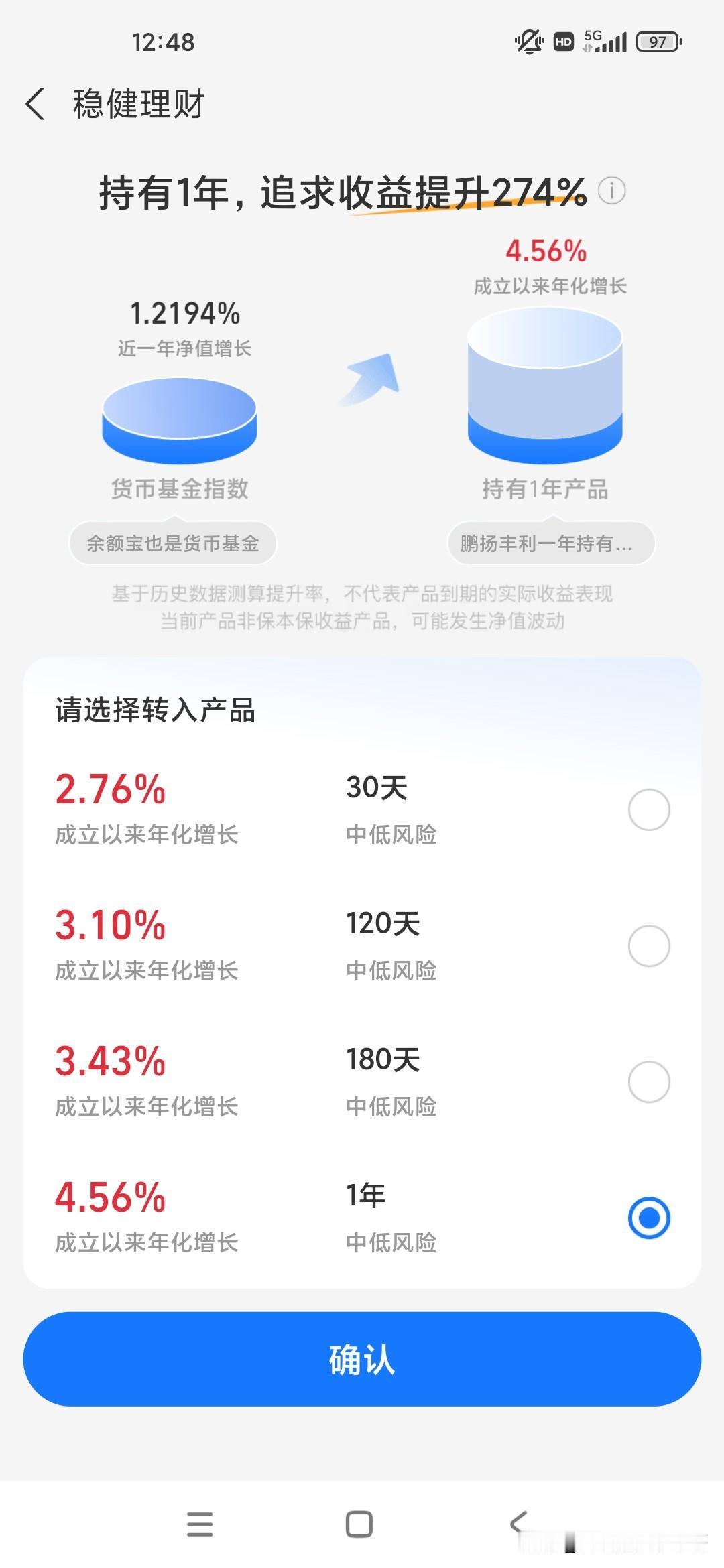Tap the 1.2194% 近一年净值增长 figure
The image size is (724, 1568).
(x=185, y=312)
